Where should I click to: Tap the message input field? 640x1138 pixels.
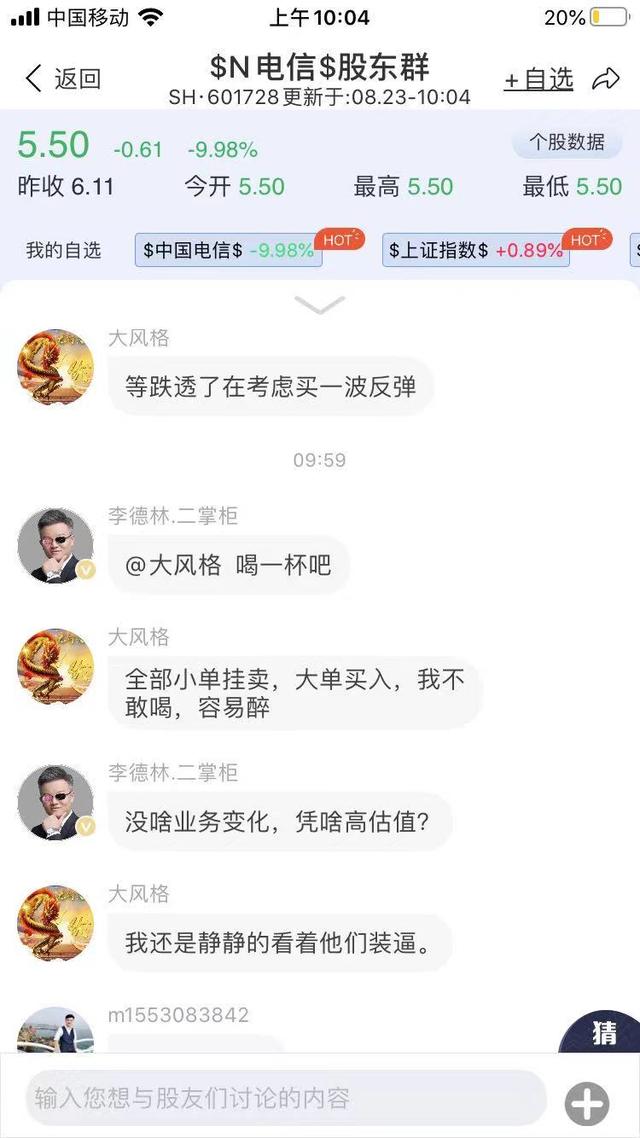pos(286,1098)
